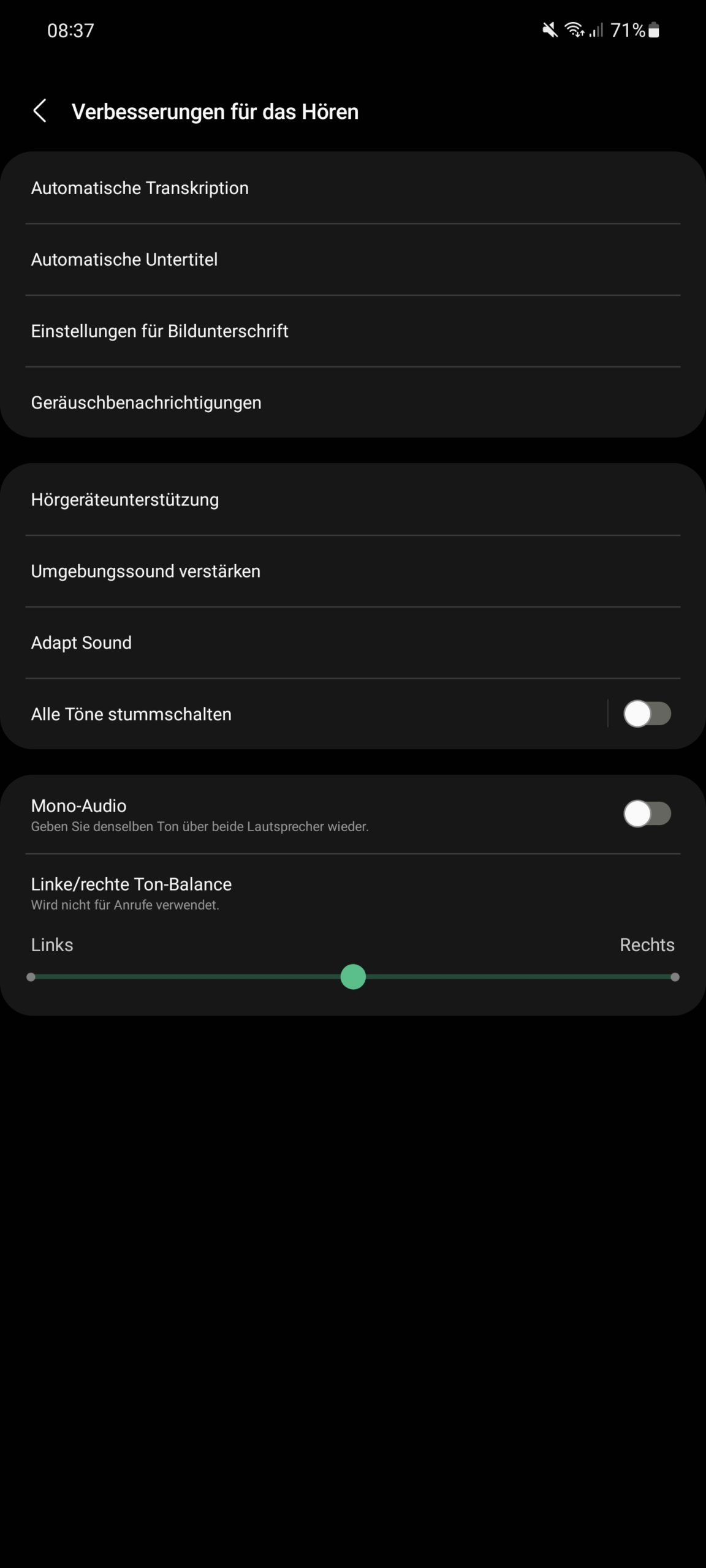The height and width of the screenshot is (1568, 706).
Task: Open Umgebungssound verstärken
Action: pyautogui.click(x=353, y=571)
